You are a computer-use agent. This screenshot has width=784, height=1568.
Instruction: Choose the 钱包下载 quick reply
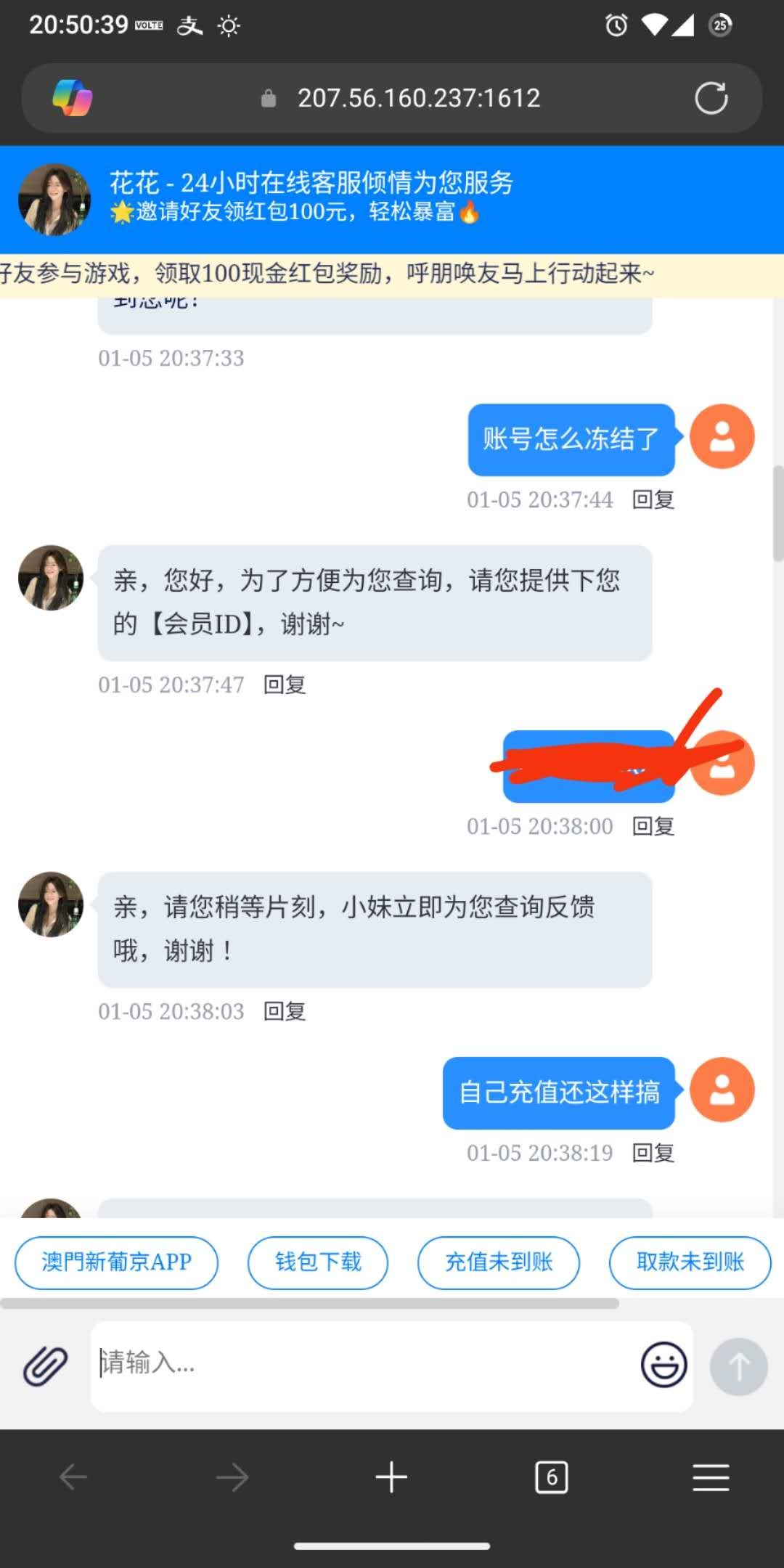pos(318,1262)
